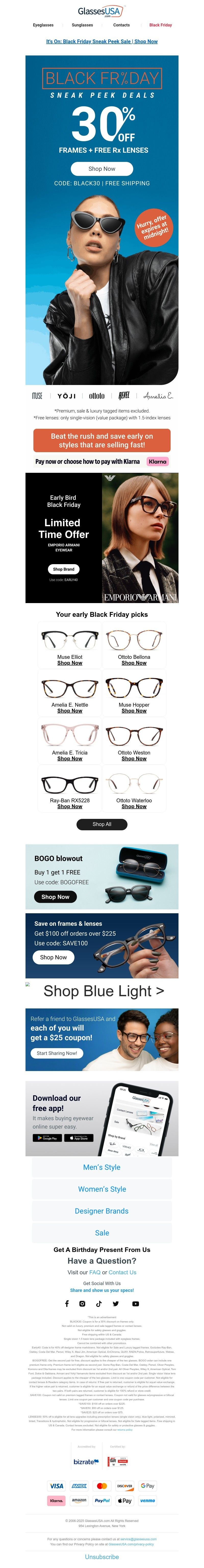Viewport: 204px width, 1568px height.
Task: Open the Eyeglasses navigation link
Action: click(x=43, y=25)
